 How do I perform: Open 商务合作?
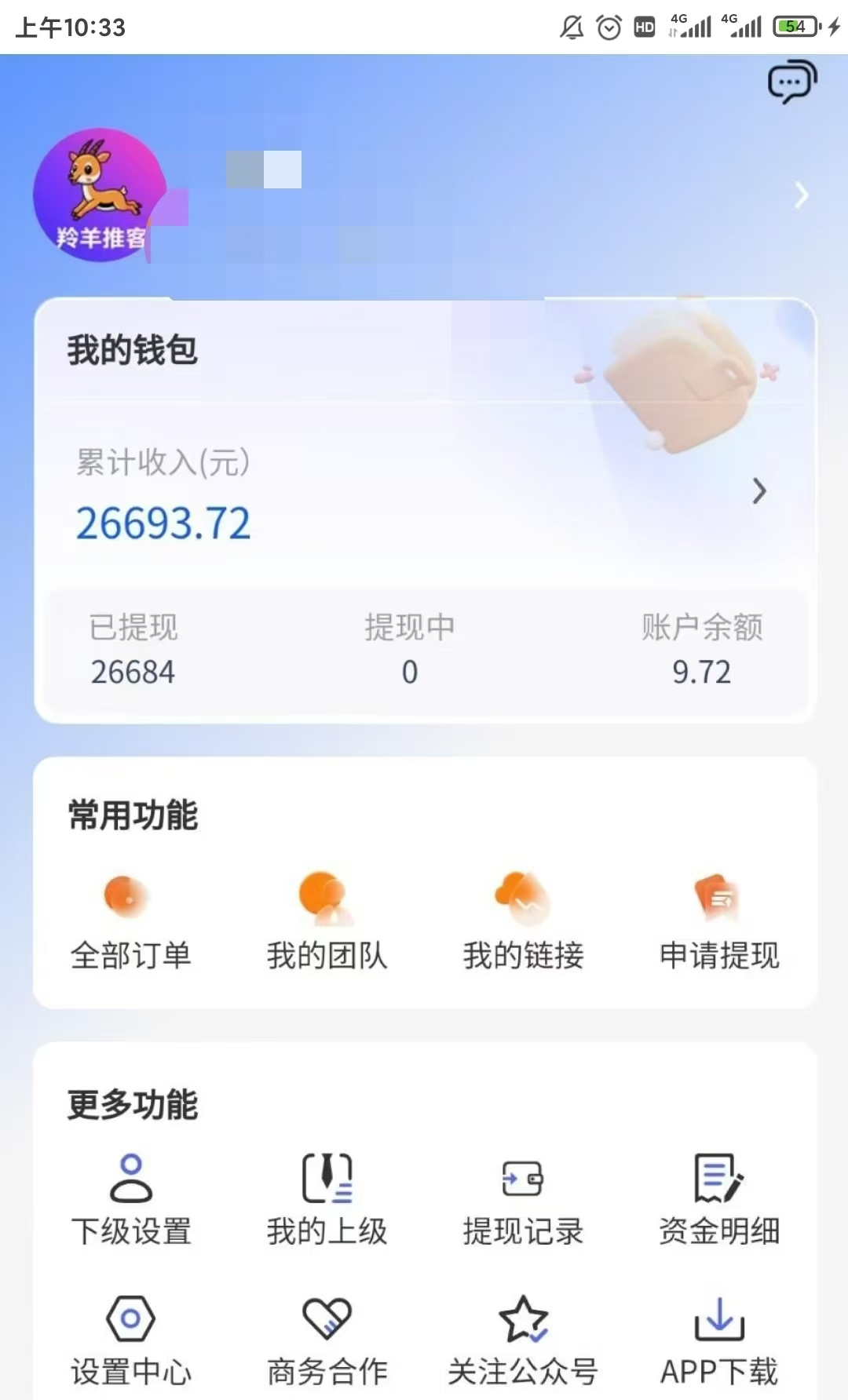[327, 1340]
